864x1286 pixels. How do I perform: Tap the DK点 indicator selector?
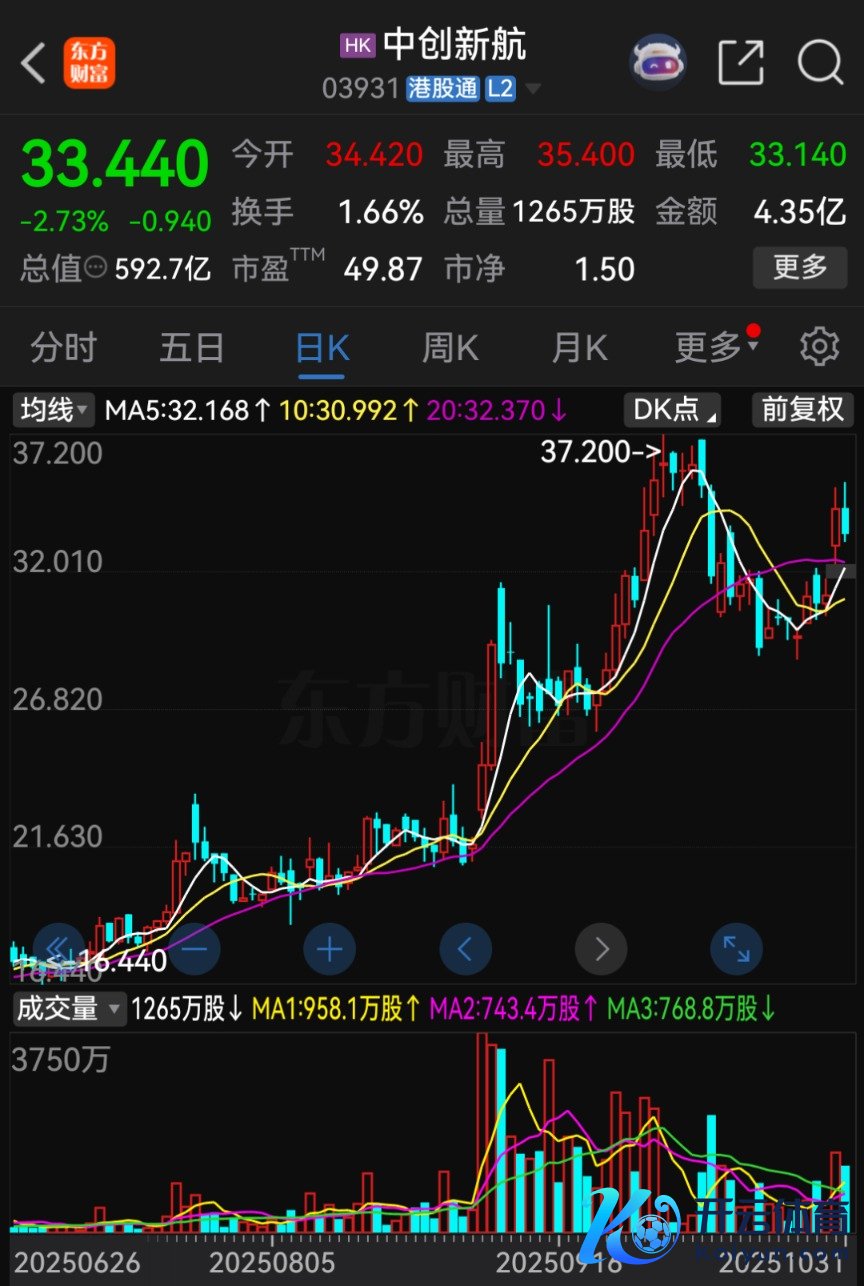click(x=676, y=410)
